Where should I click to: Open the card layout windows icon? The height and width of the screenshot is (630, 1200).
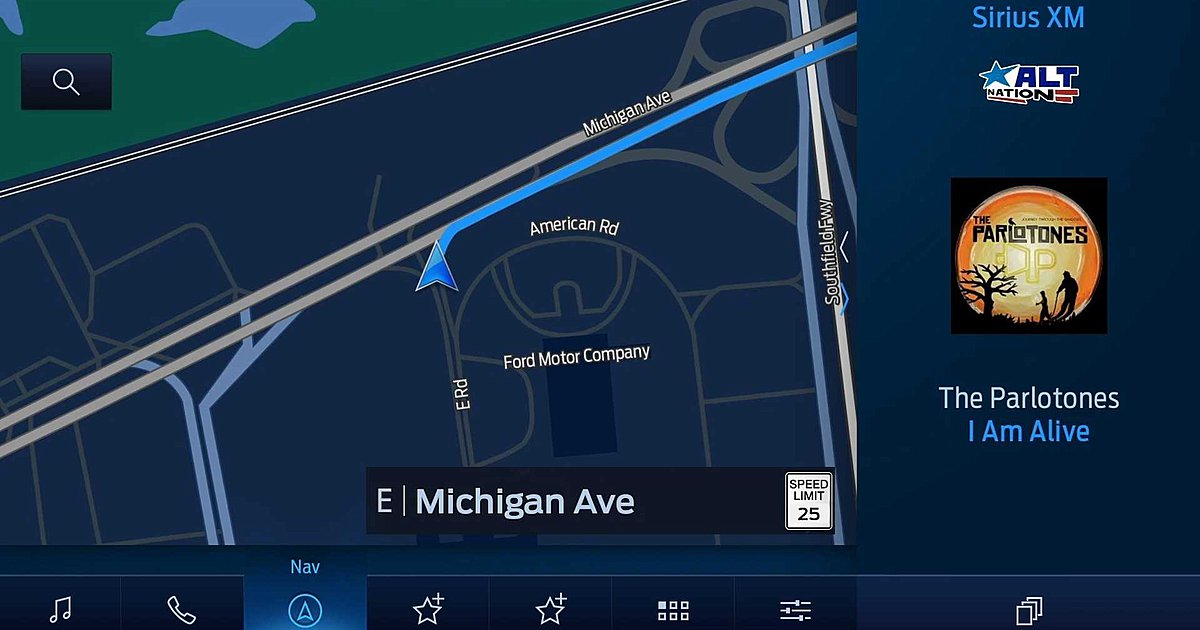[1029, 610]
